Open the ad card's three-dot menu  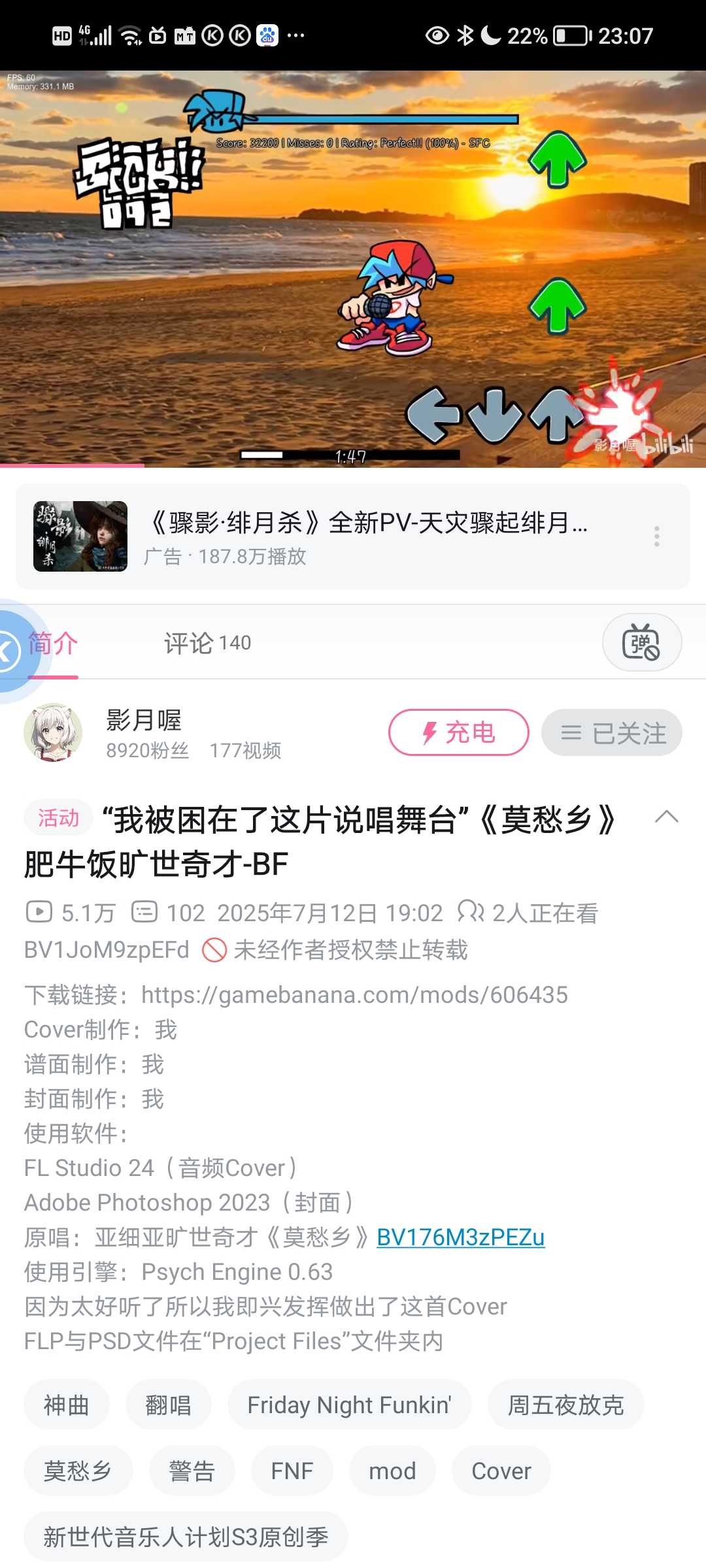(656, 536)
